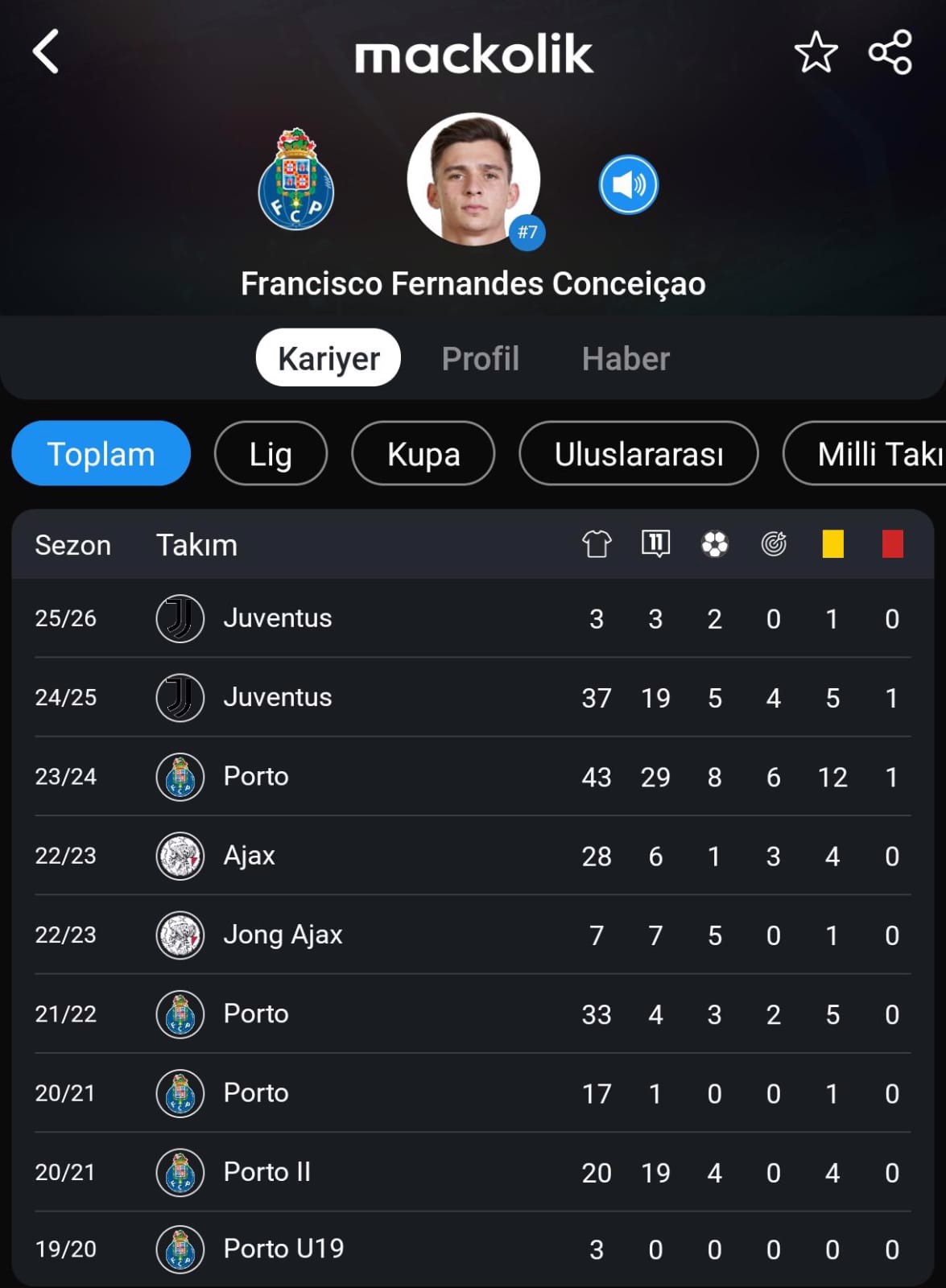Switch to the Profil tab
This screenshot has height=1288, width=946.
[x=481, y=359]
